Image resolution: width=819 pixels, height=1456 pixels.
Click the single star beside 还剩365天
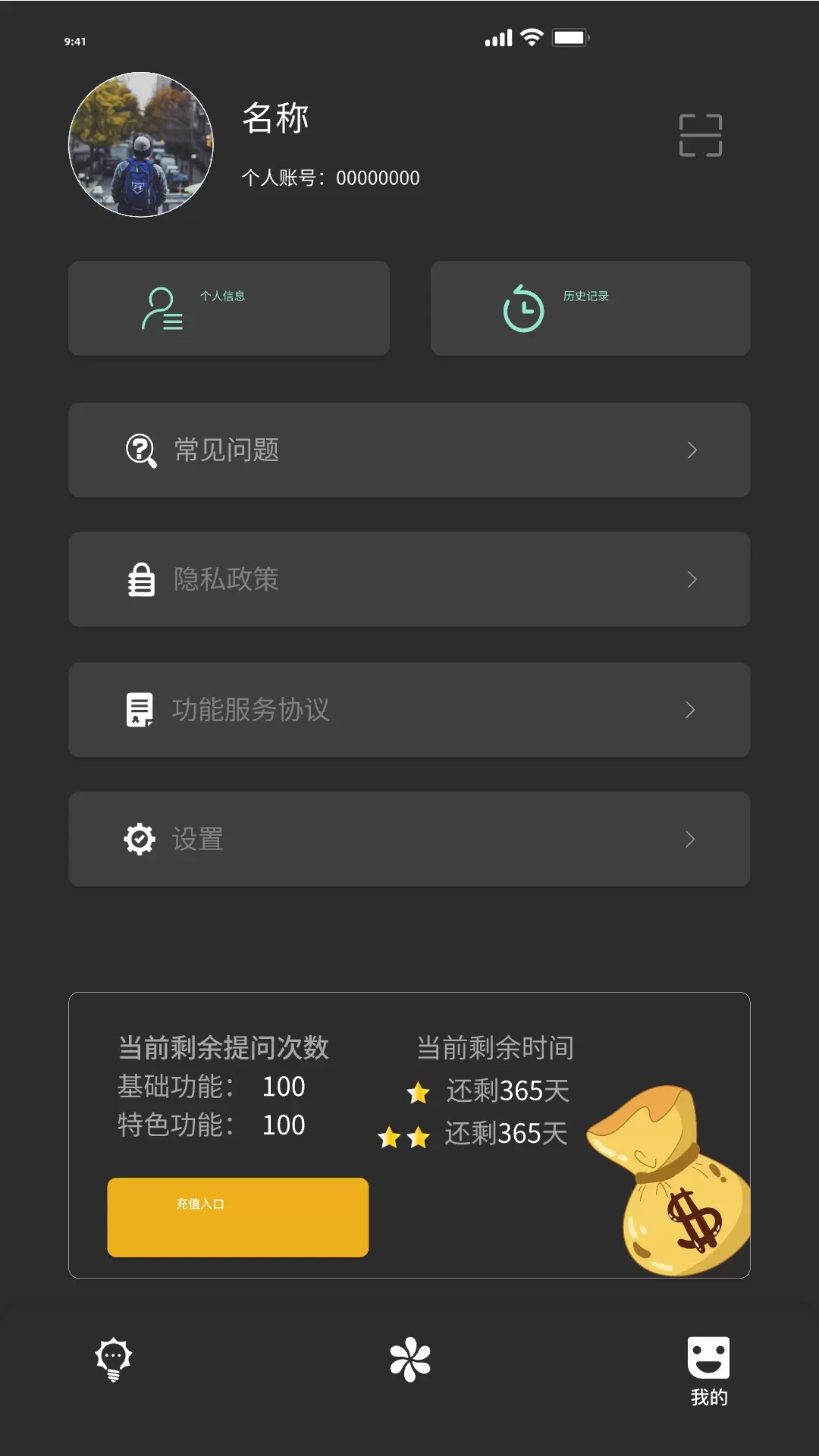418,1092
